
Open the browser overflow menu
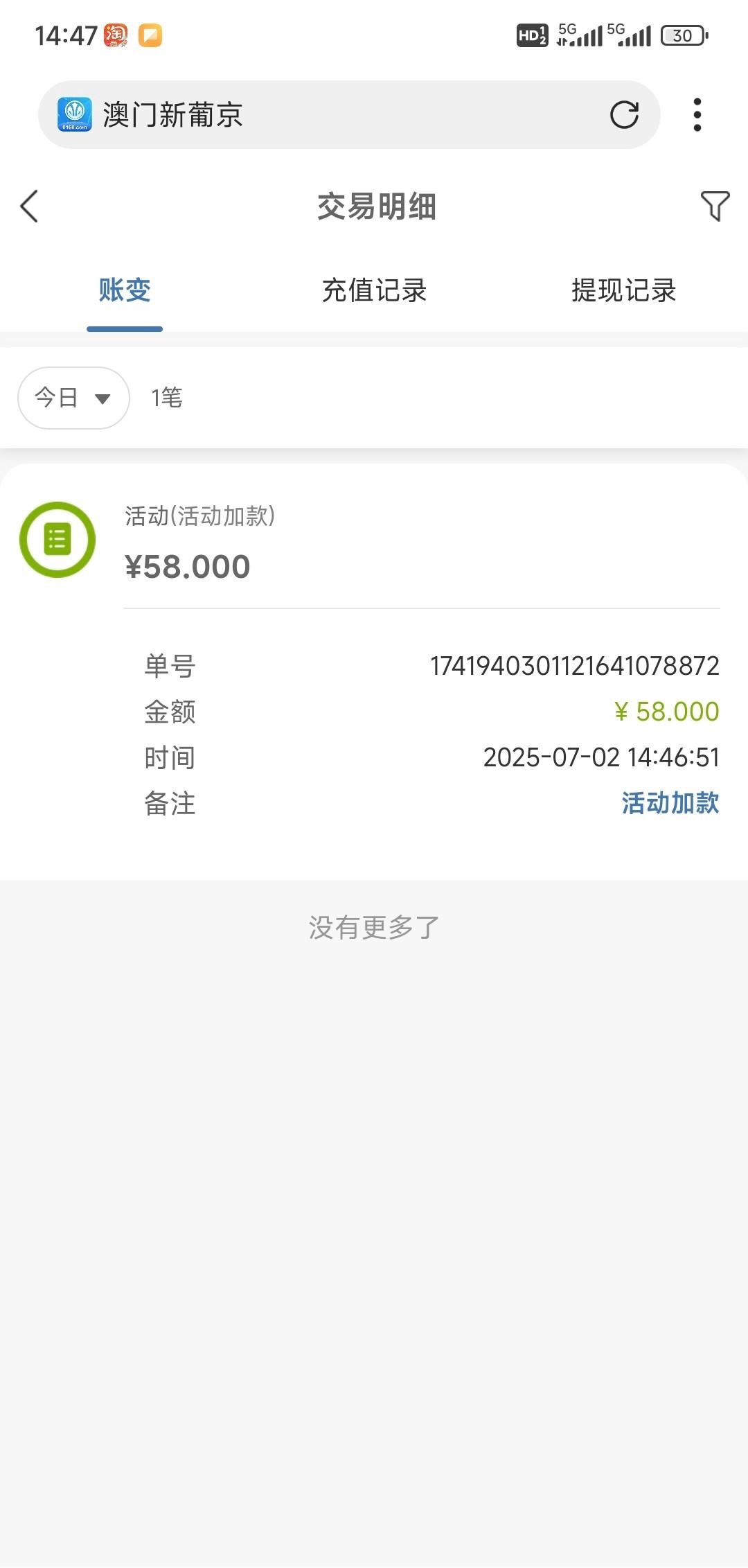(697, 115)
